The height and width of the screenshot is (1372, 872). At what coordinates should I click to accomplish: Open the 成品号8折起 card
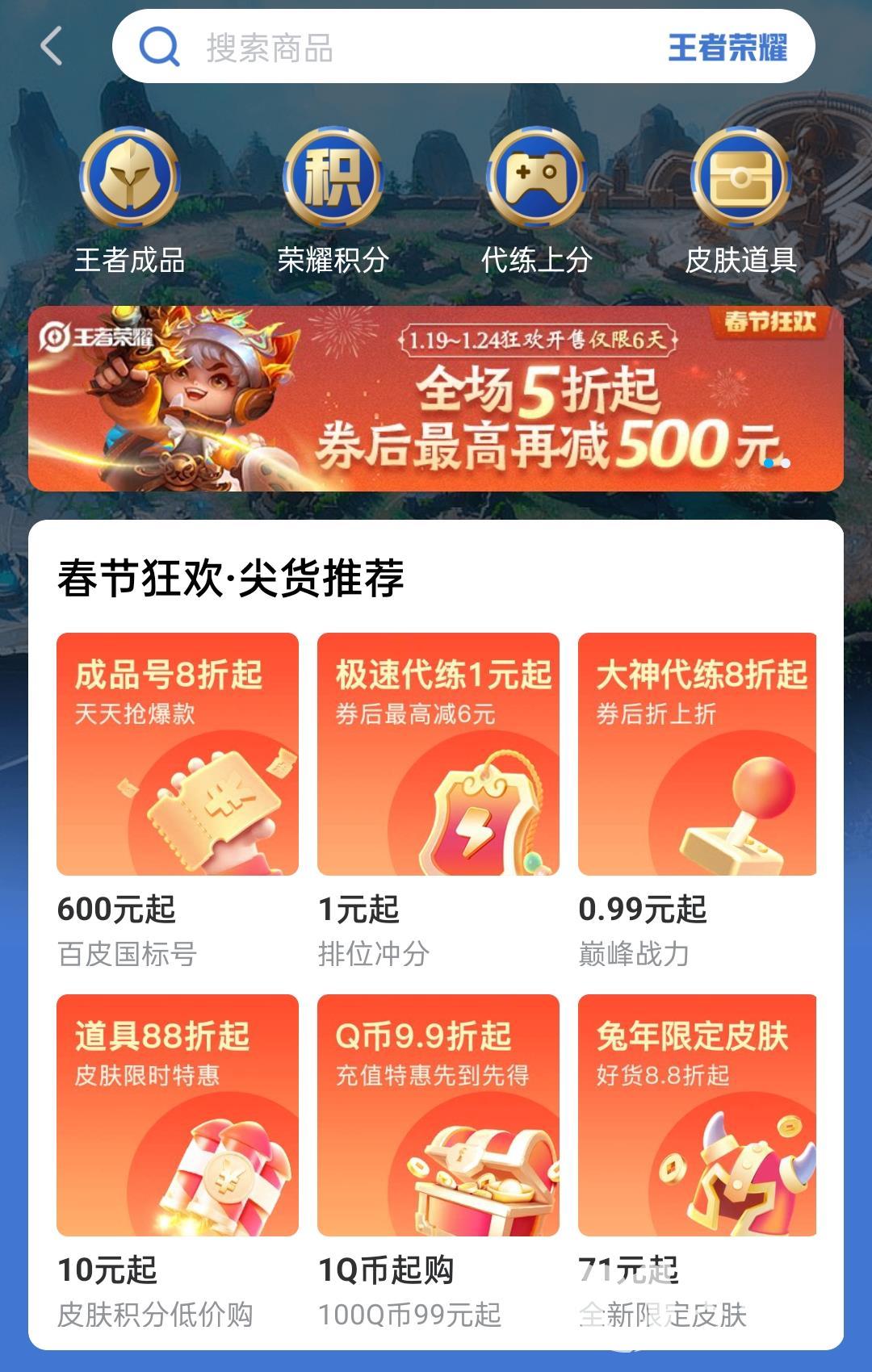(x=178, y=755)
